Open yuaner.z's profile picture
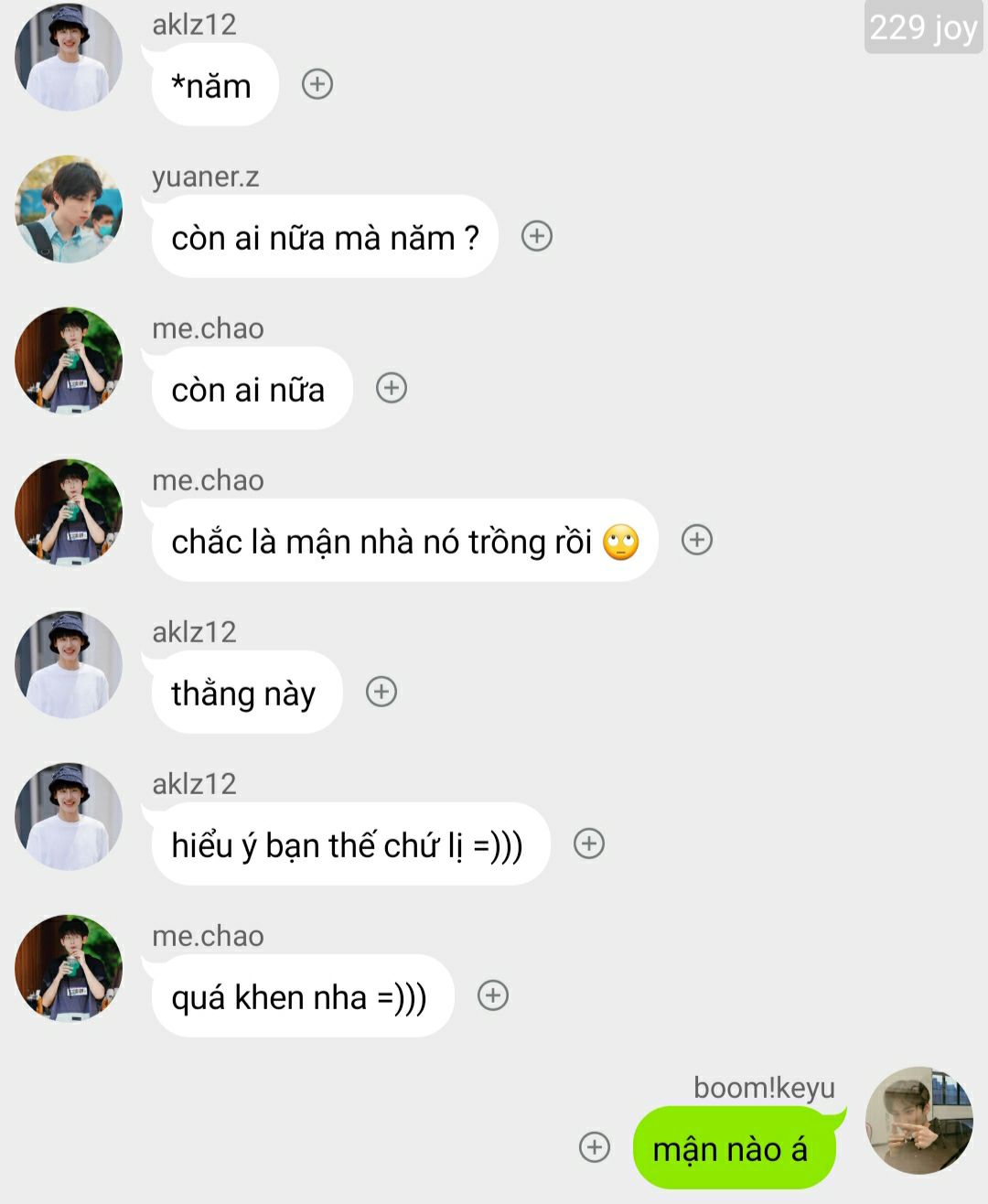The width and height of the screenshot is (988, 1204). (x=69, y=209)
